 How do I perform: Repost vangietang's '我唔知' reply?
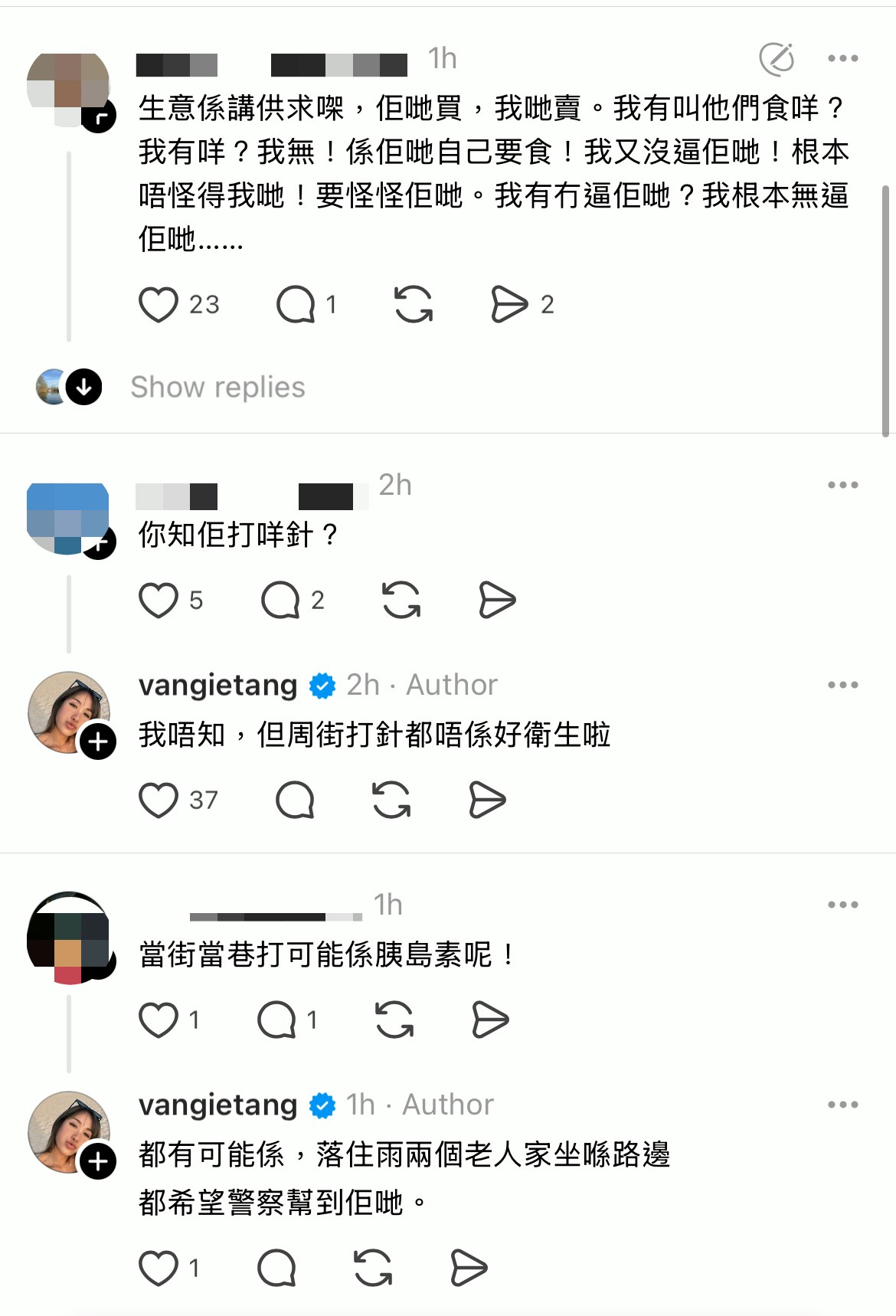[391, 800]
